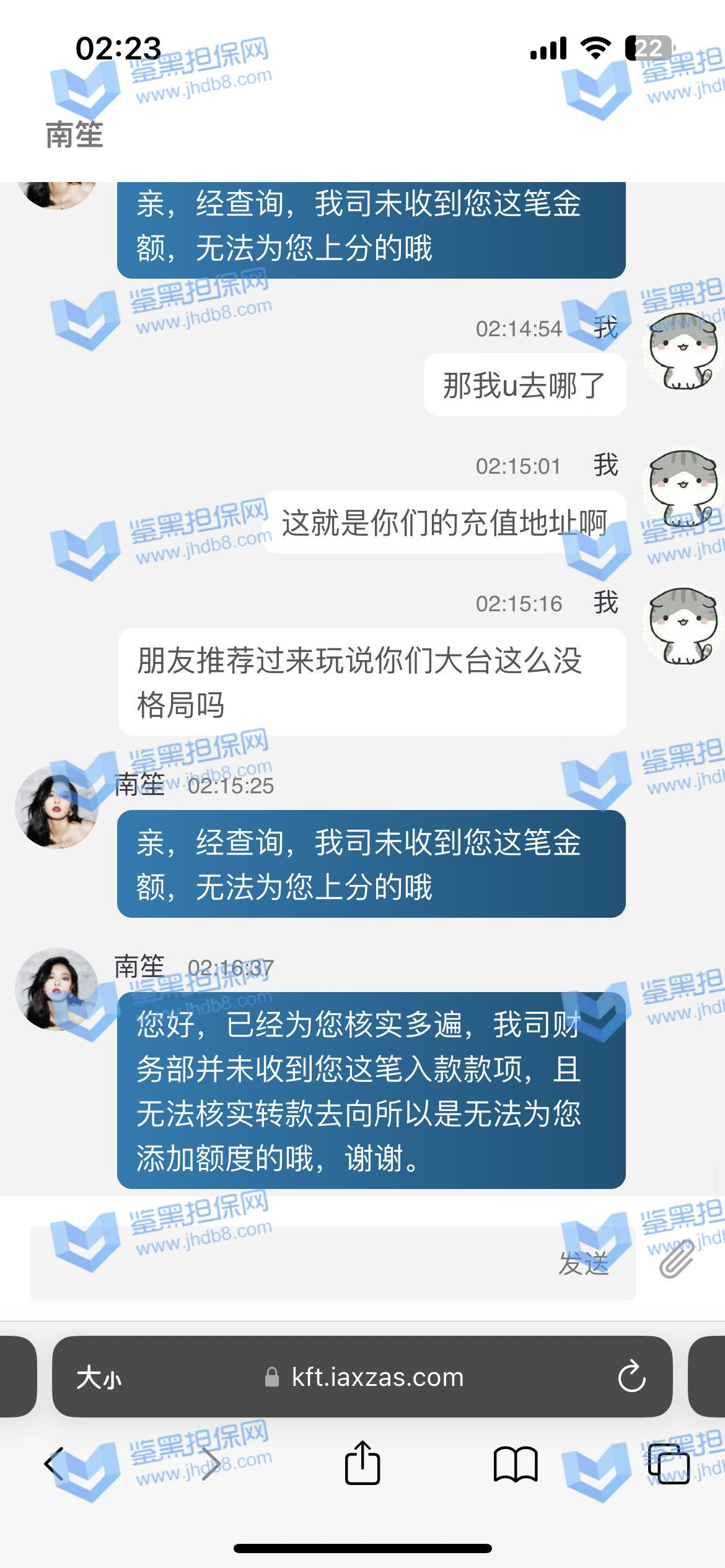
Task: Go forward to the next page
Action: coord(211,1464)
